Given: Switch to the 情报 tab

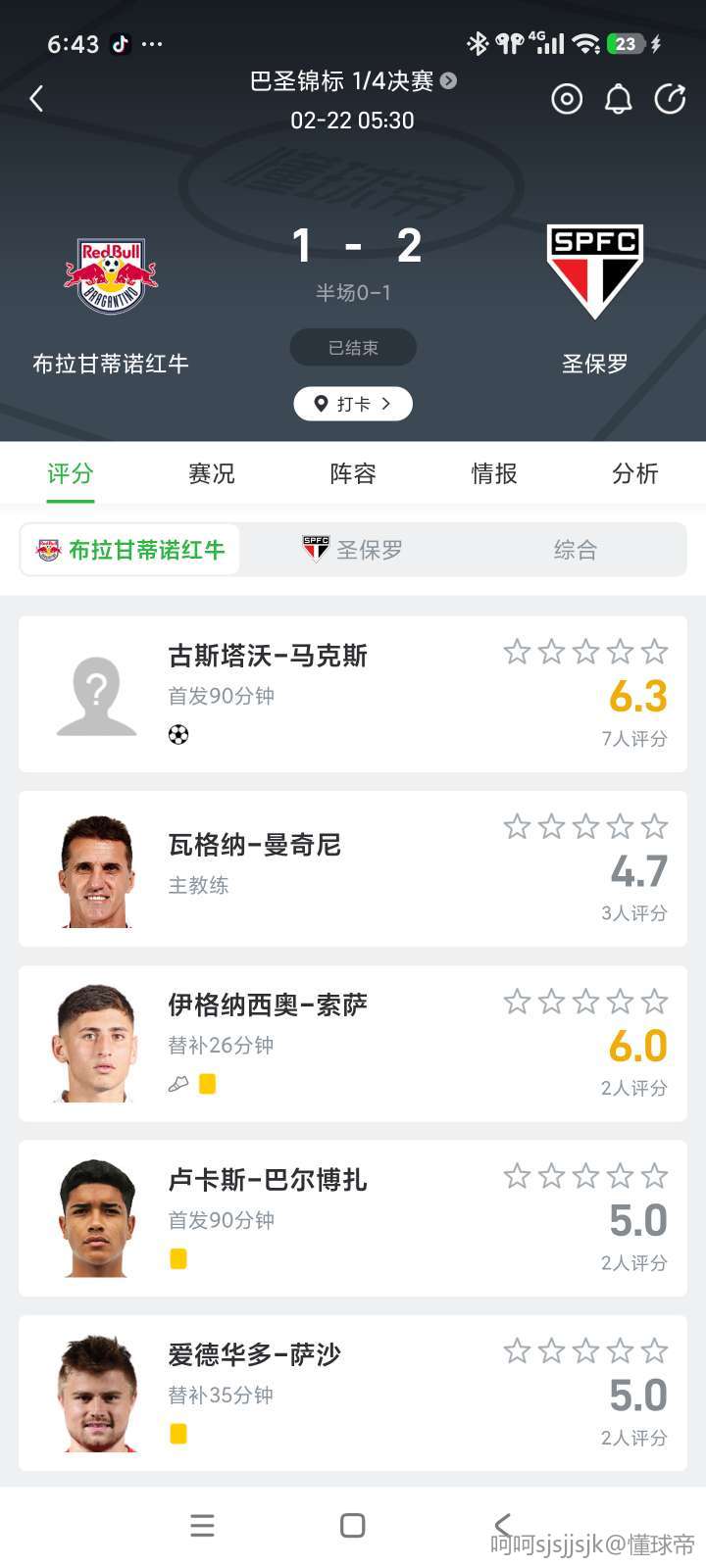Looking at the screenshot, I should coord(494,474).
